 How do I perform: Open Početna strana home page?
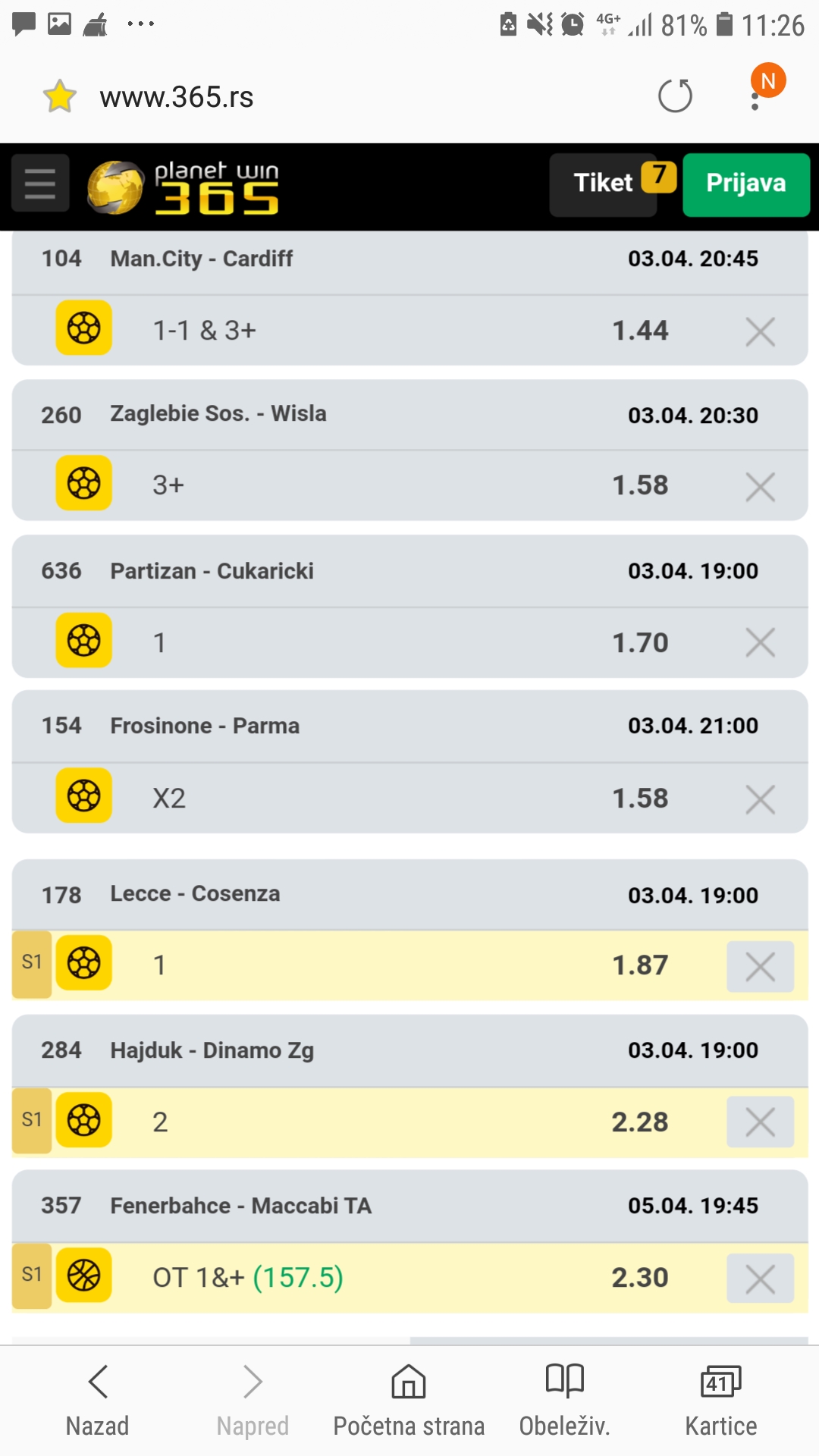point(409,1401)
